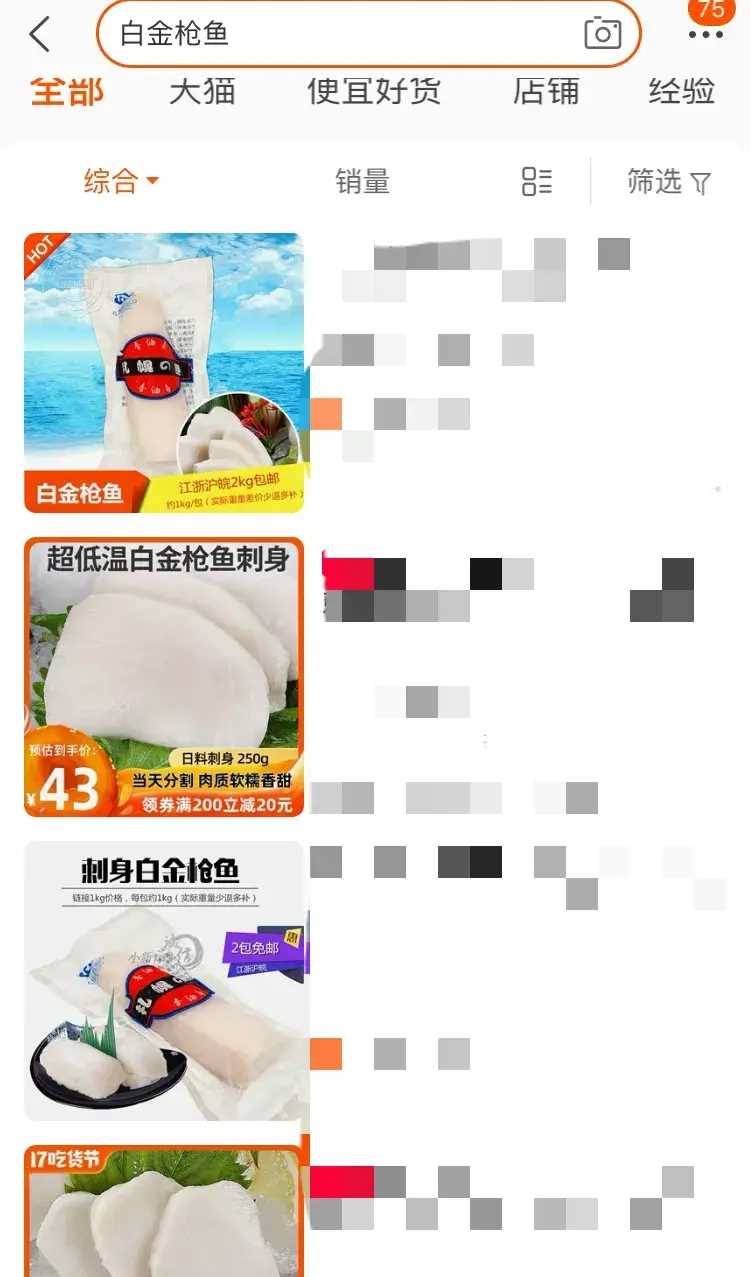Open the HOT 白金枪鱼 product with ocean background
This screenshot has height=1277, width=750.
164,372
